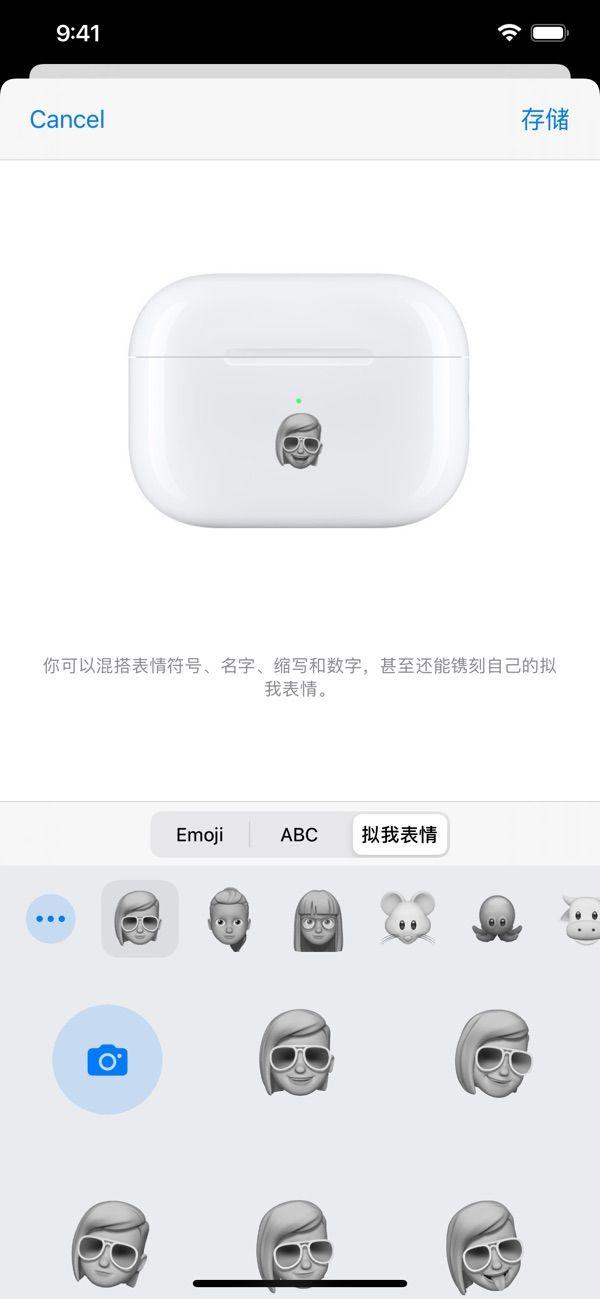Viewport: 600px width, 1299px height.
Task: Switch to the ABC tab
Action: [299, 834]
